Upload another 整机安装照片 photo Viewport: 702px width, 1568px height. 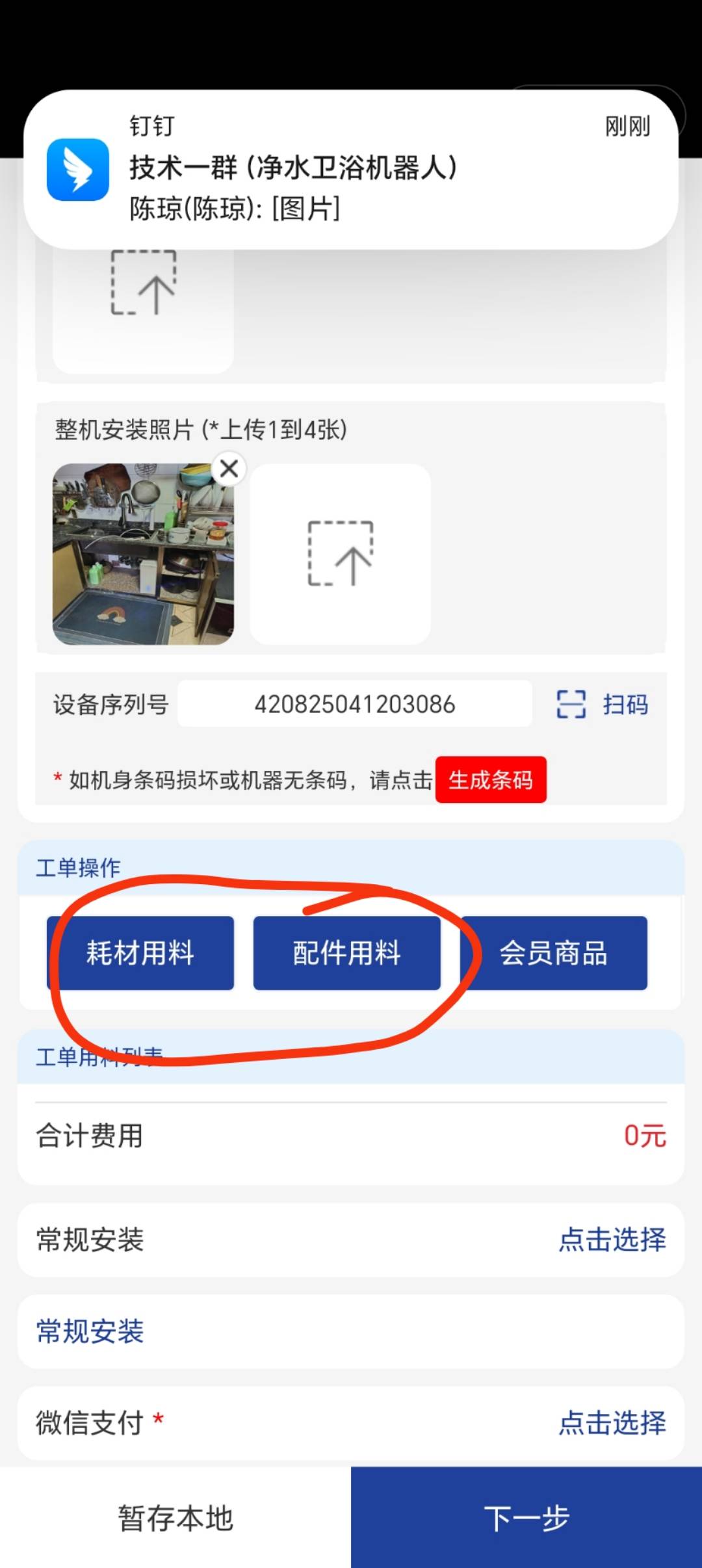340,554
